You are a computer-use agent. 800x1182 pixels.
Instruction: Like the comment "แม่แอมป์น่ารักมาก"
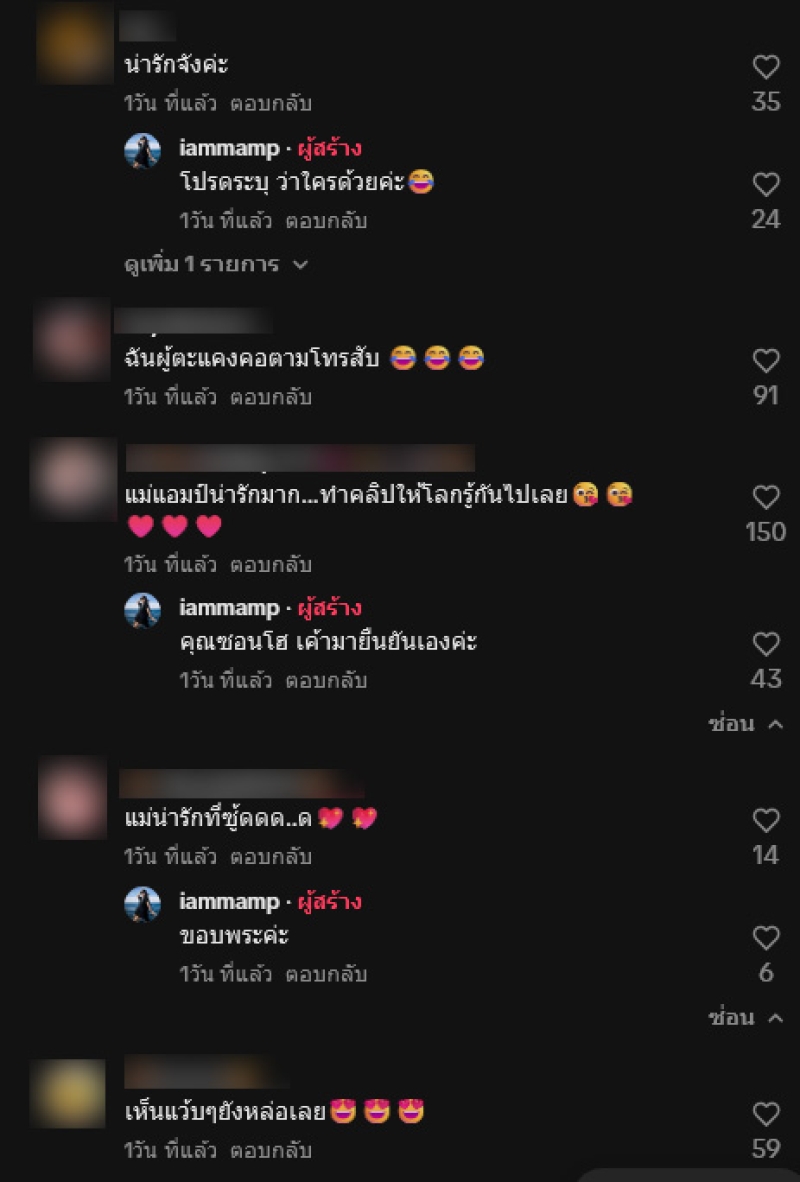[x=765, y=497]
